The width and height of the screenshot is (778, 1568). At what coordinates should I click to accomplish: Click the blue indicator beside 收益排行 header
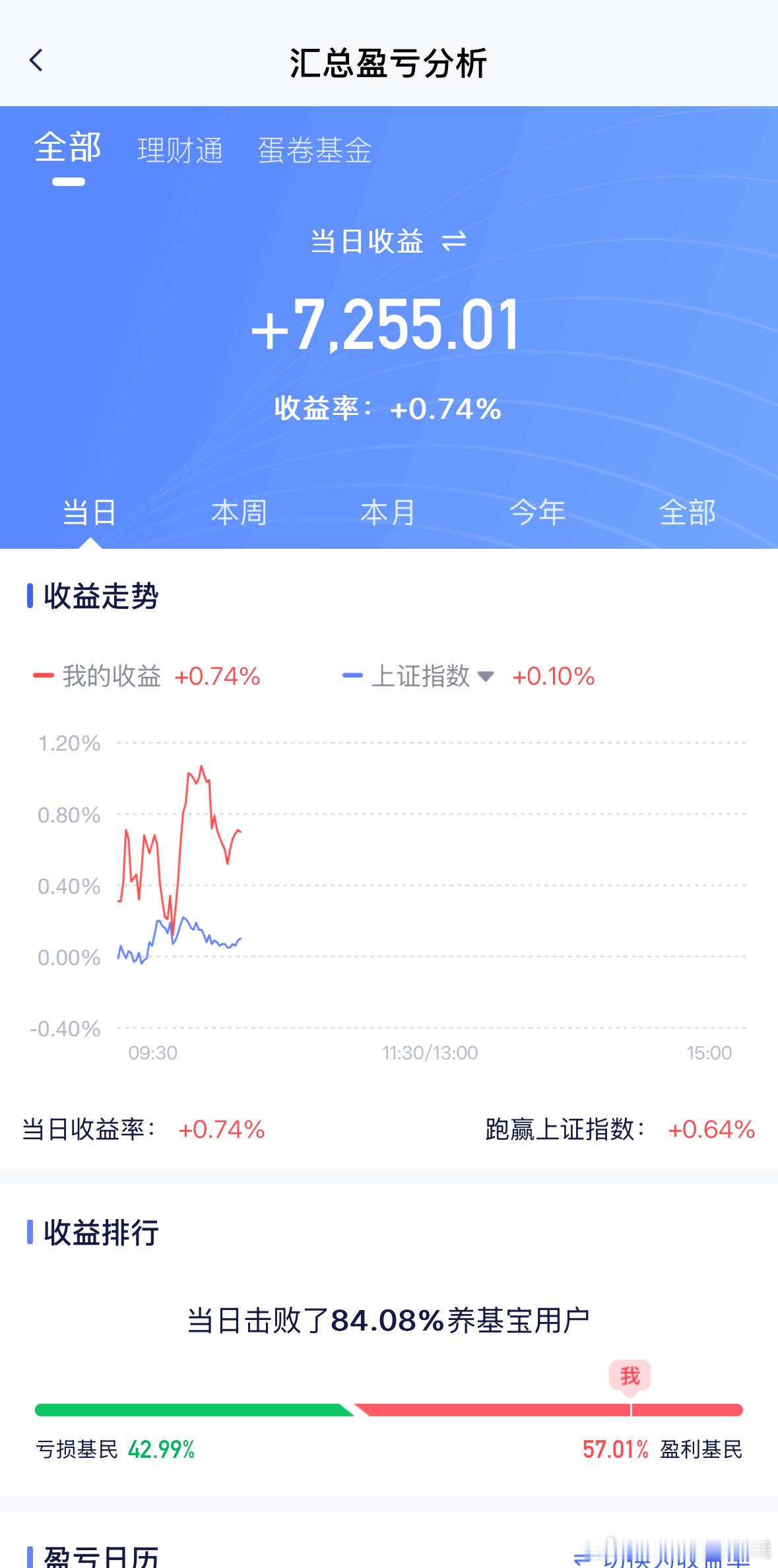(x=30, y=1232)
